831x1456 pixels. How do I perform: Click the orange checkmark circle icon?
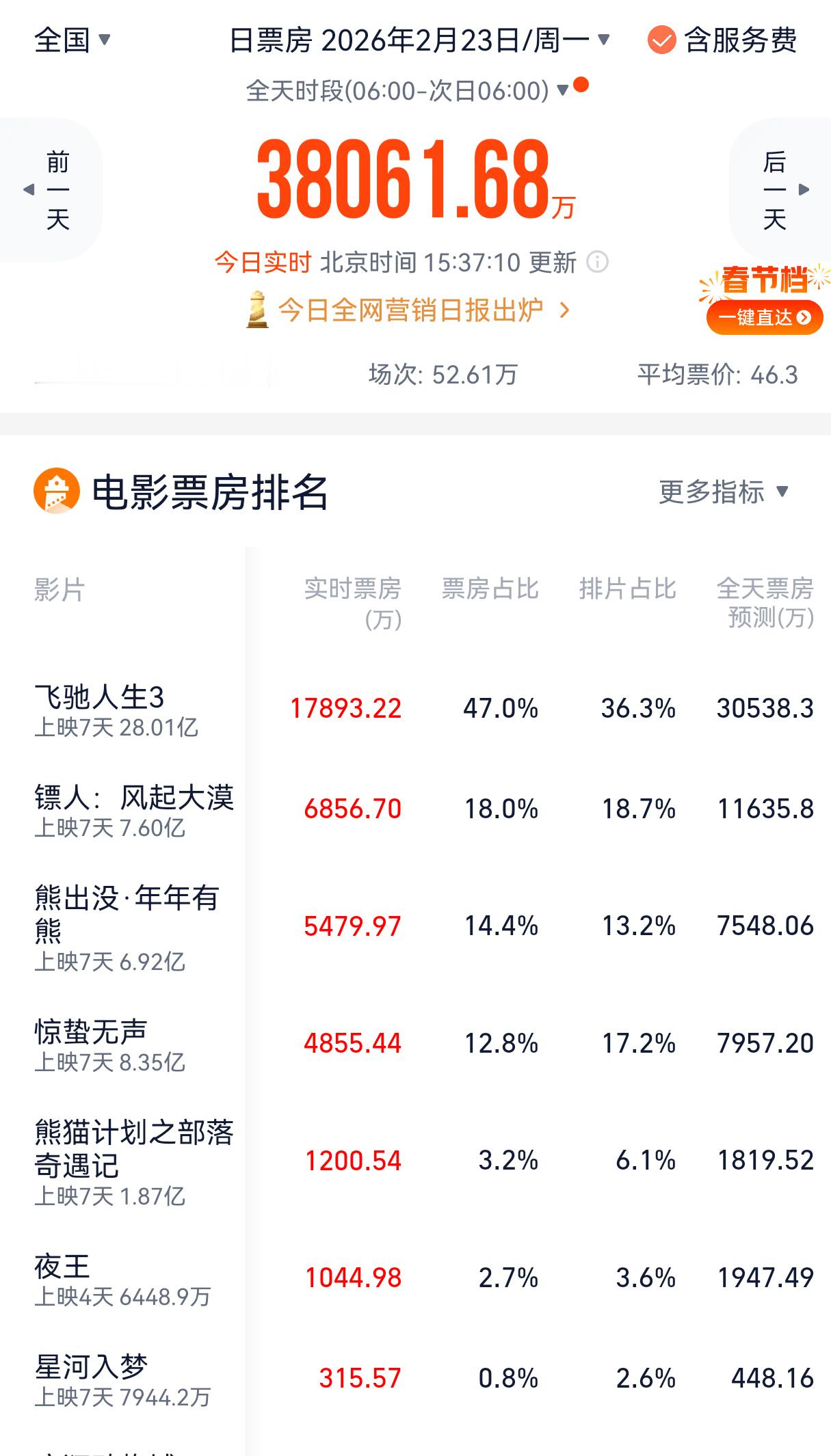(660, 41)
